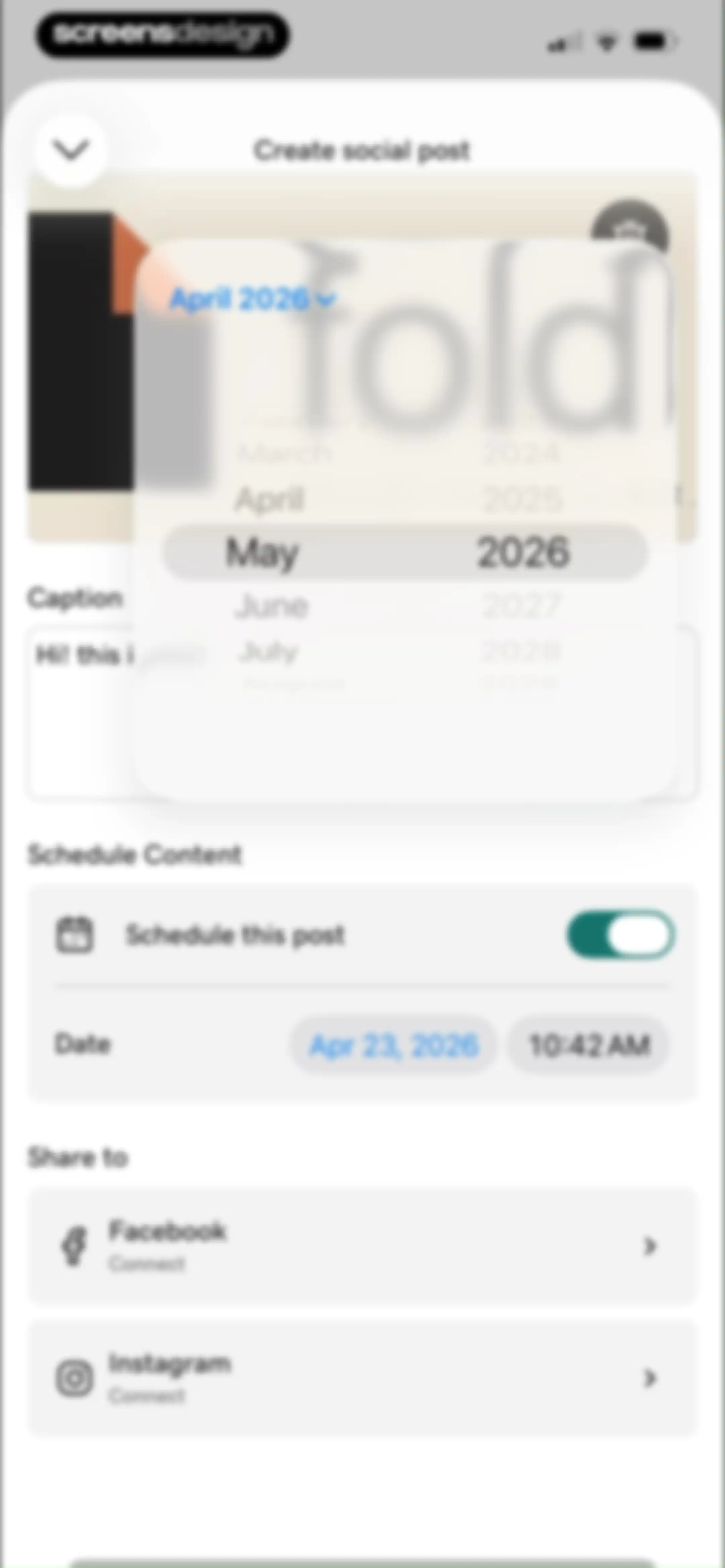Open the Apr 23, 2026 date chip

click(394, 1045)
